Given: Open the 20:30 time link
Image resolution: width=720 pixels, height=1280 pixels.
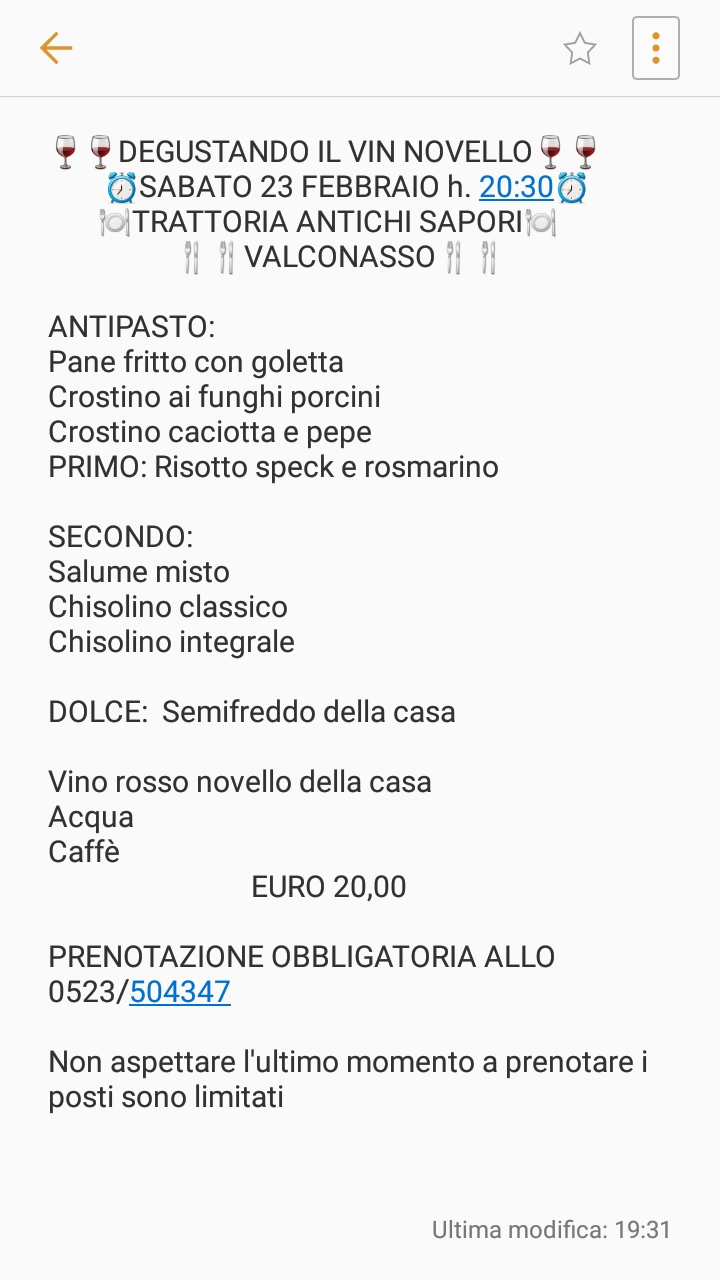Looking at the screenshot, I should click(516, 187).
